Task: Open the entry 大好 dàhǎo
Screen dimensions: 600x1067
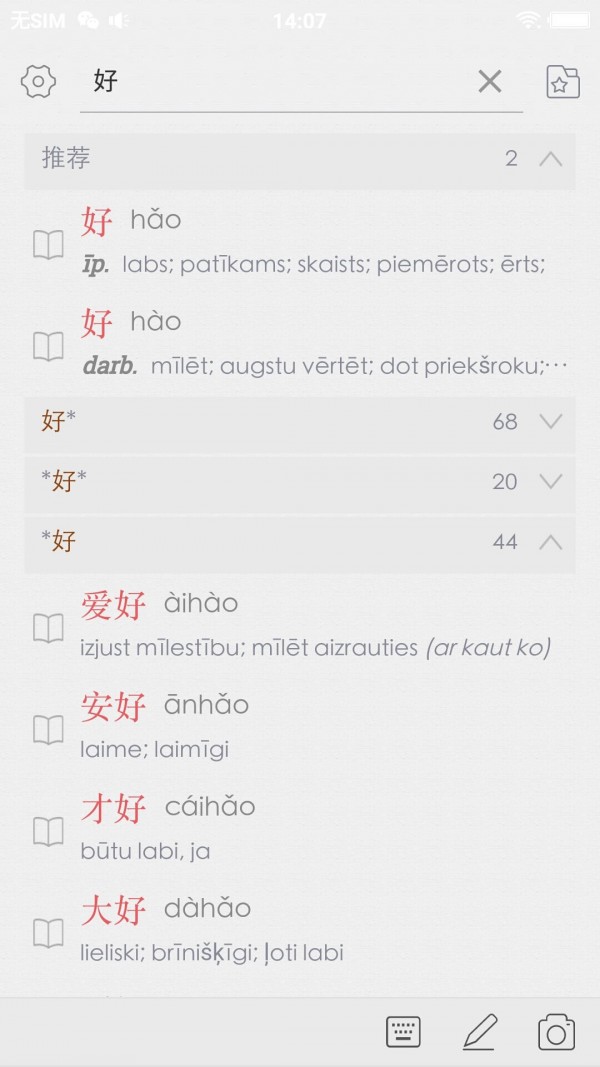Action: click(x=300, y=930)
